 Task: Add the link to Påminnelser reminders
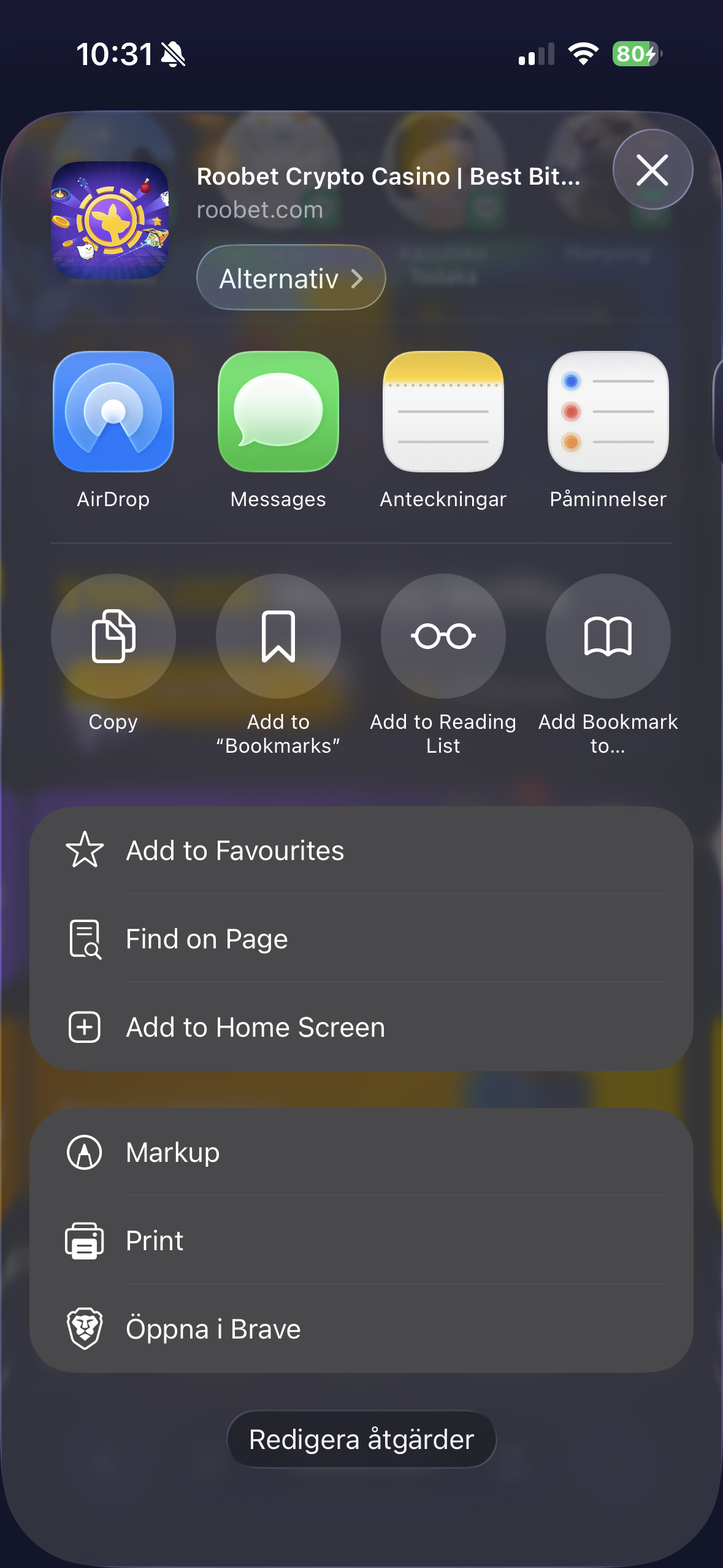(608, 412)
